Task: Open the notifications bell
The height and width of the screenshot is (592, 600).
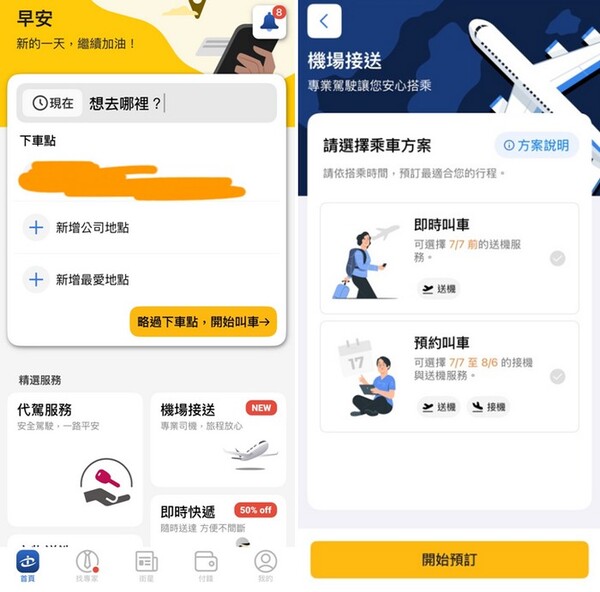Action: (x=269, y=22)
